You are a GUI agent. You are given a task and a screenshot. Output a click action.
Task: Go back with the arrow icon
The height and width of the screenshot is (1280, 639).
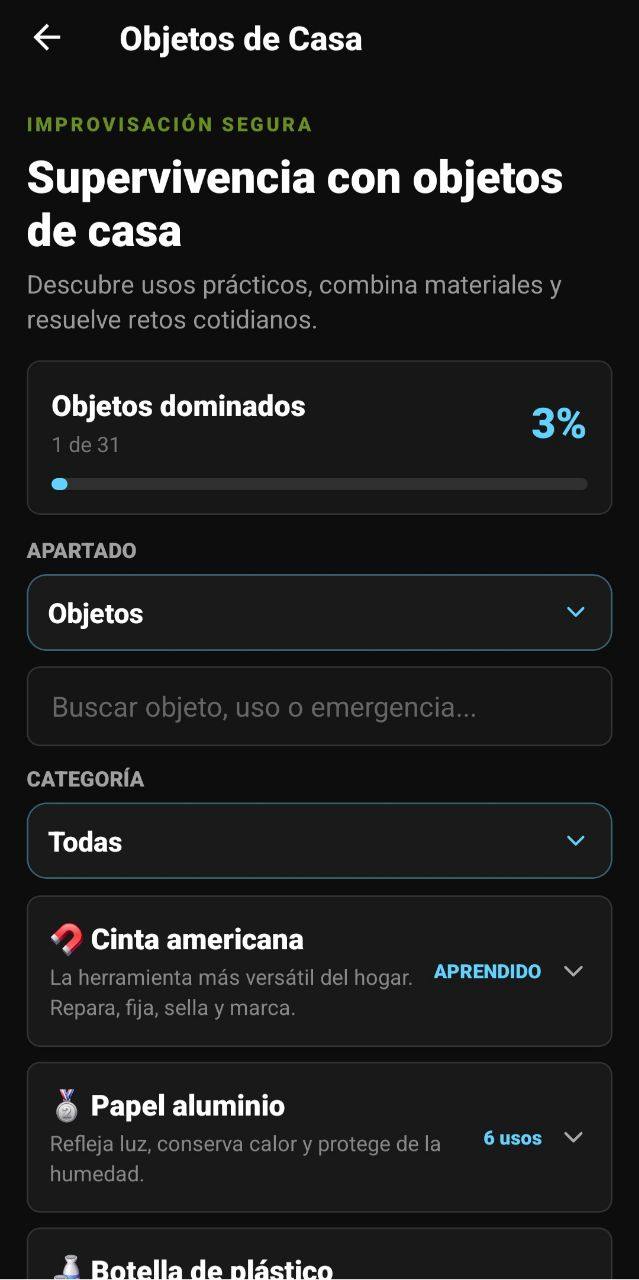pyautogui.click(x=47, y=38)
